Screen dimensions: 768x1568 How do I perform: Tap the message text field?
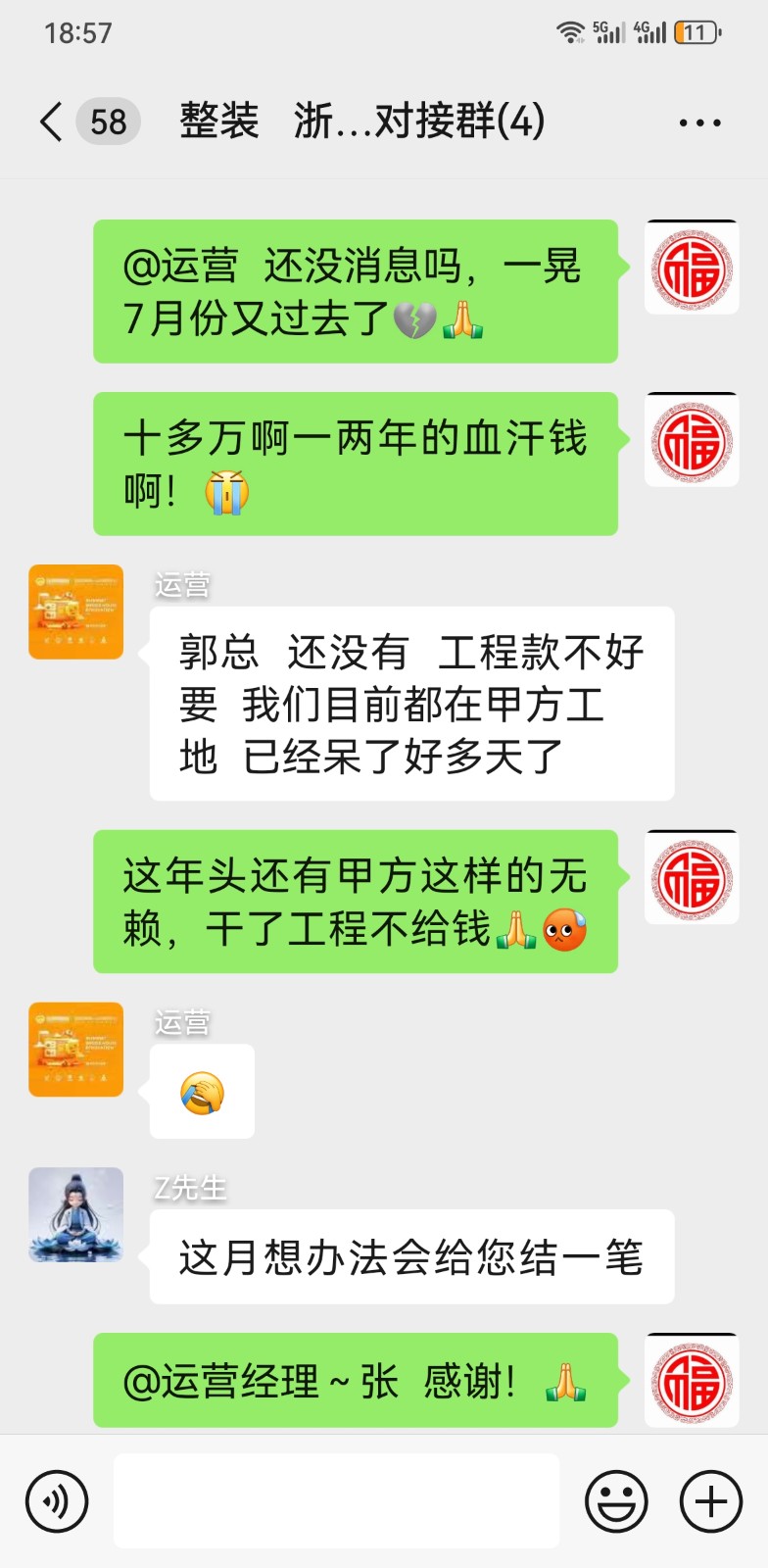pyautogui.click(x=336, y=1500)
